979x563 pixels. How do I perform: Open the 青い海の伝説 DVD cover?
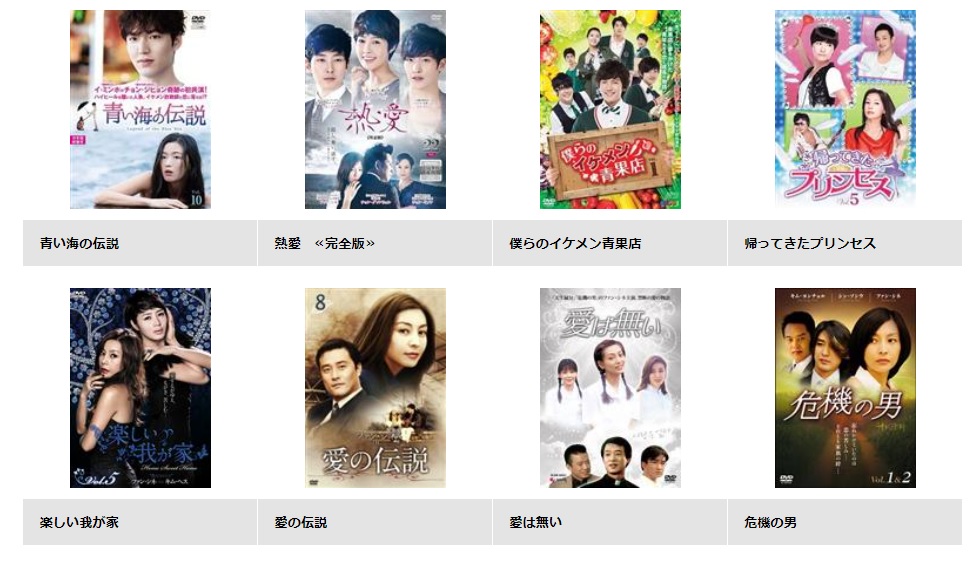140,109
